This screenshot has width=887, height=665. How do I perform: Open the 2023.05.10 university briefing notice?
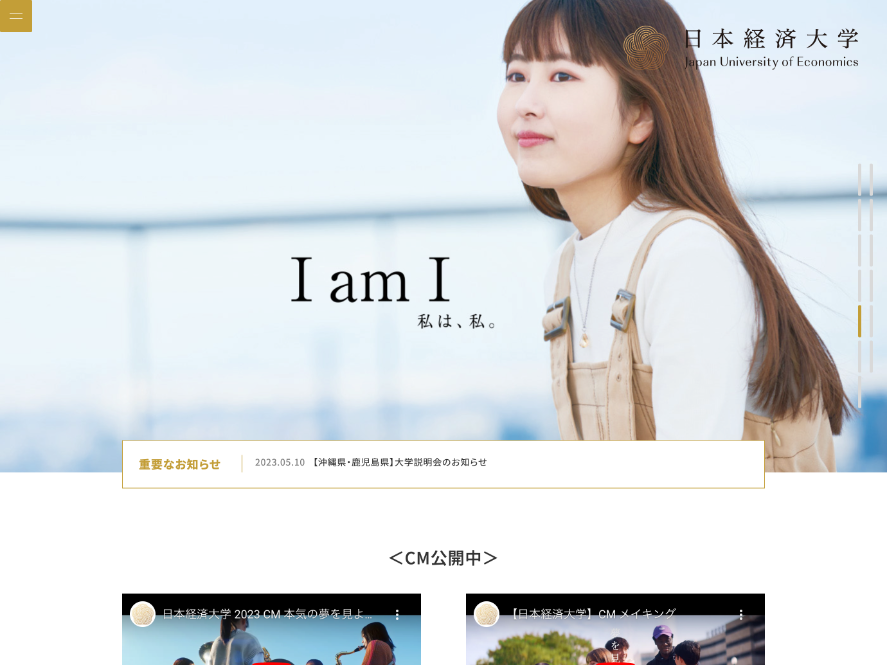tap(398, 463)
